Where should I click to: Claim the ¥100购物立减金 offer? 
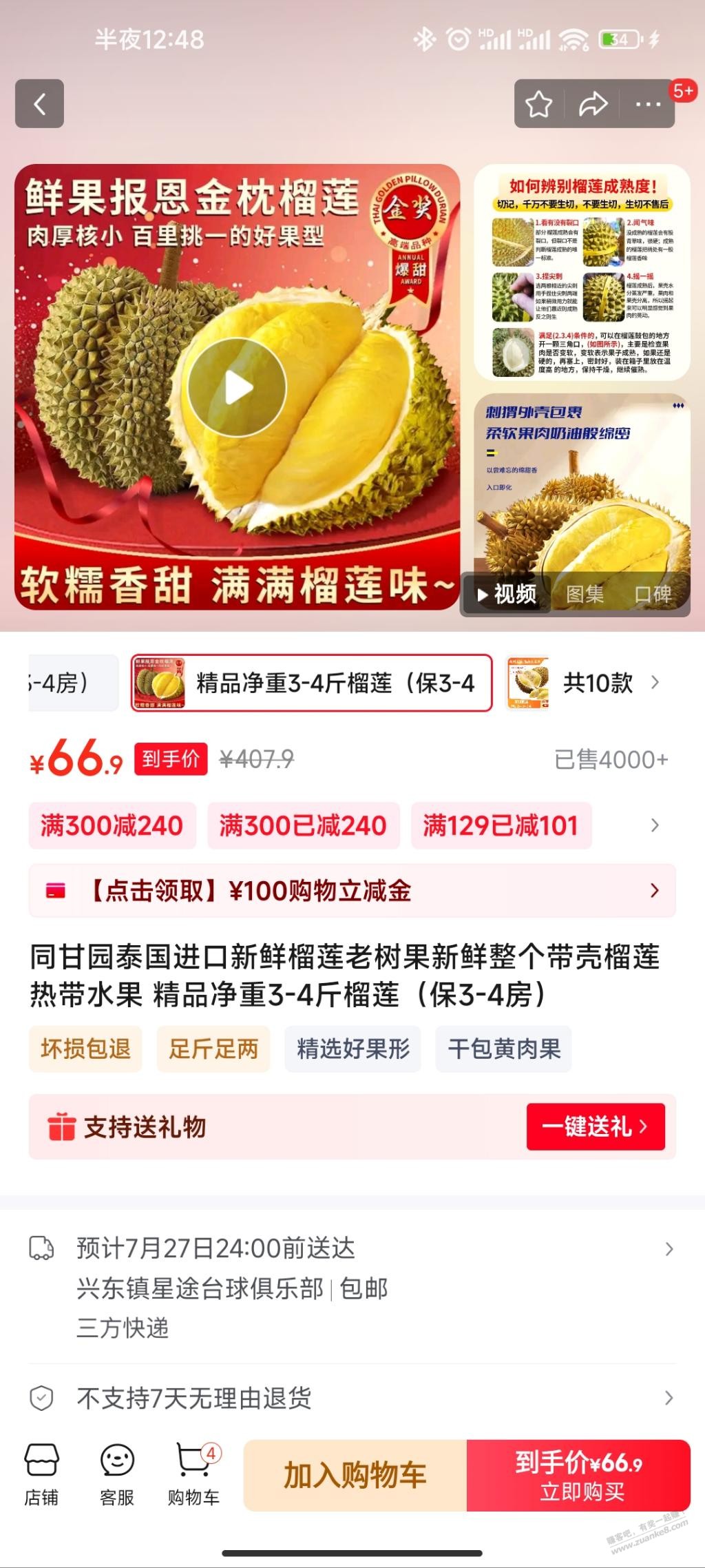pyautogui.click(x=352, y=891)
